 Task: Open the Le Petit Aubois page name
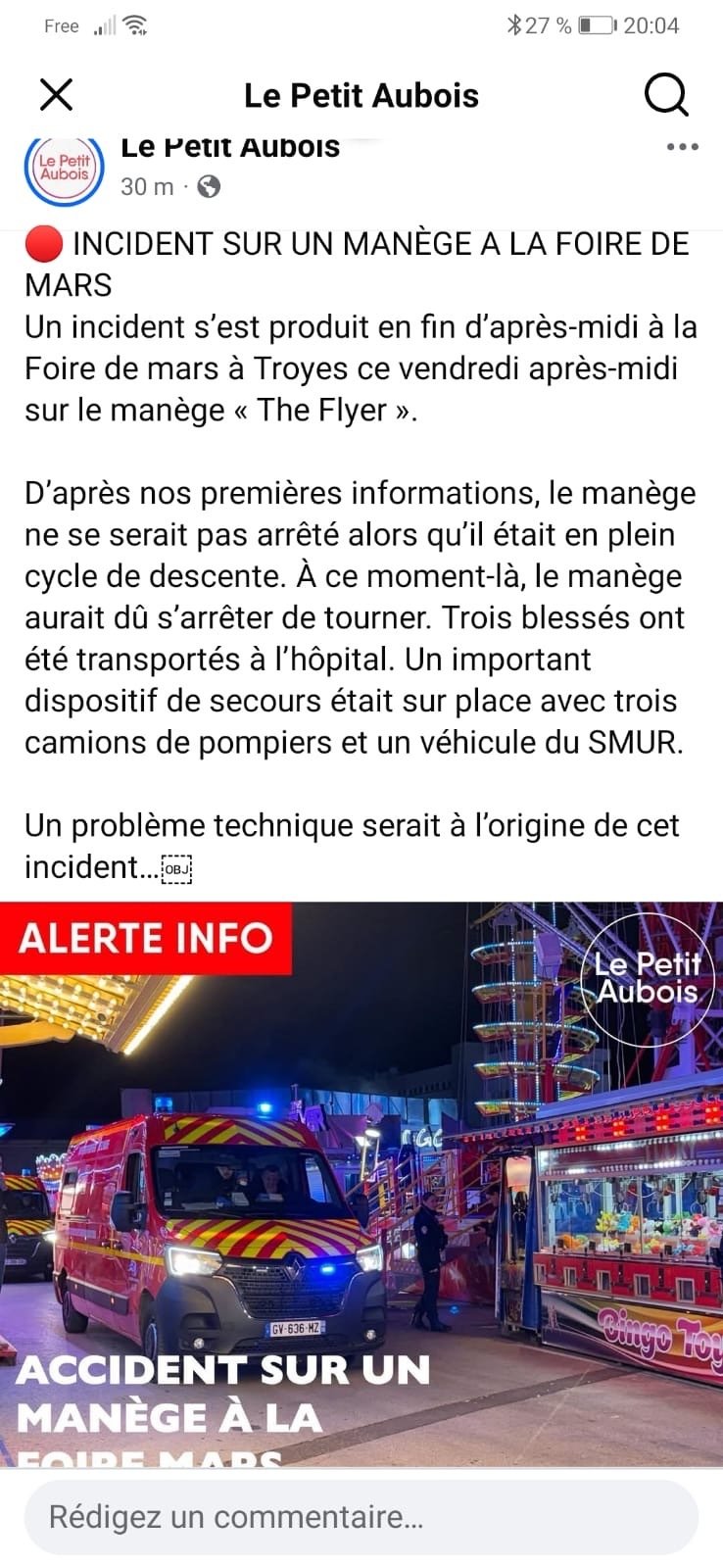click(x=230, y=148)
